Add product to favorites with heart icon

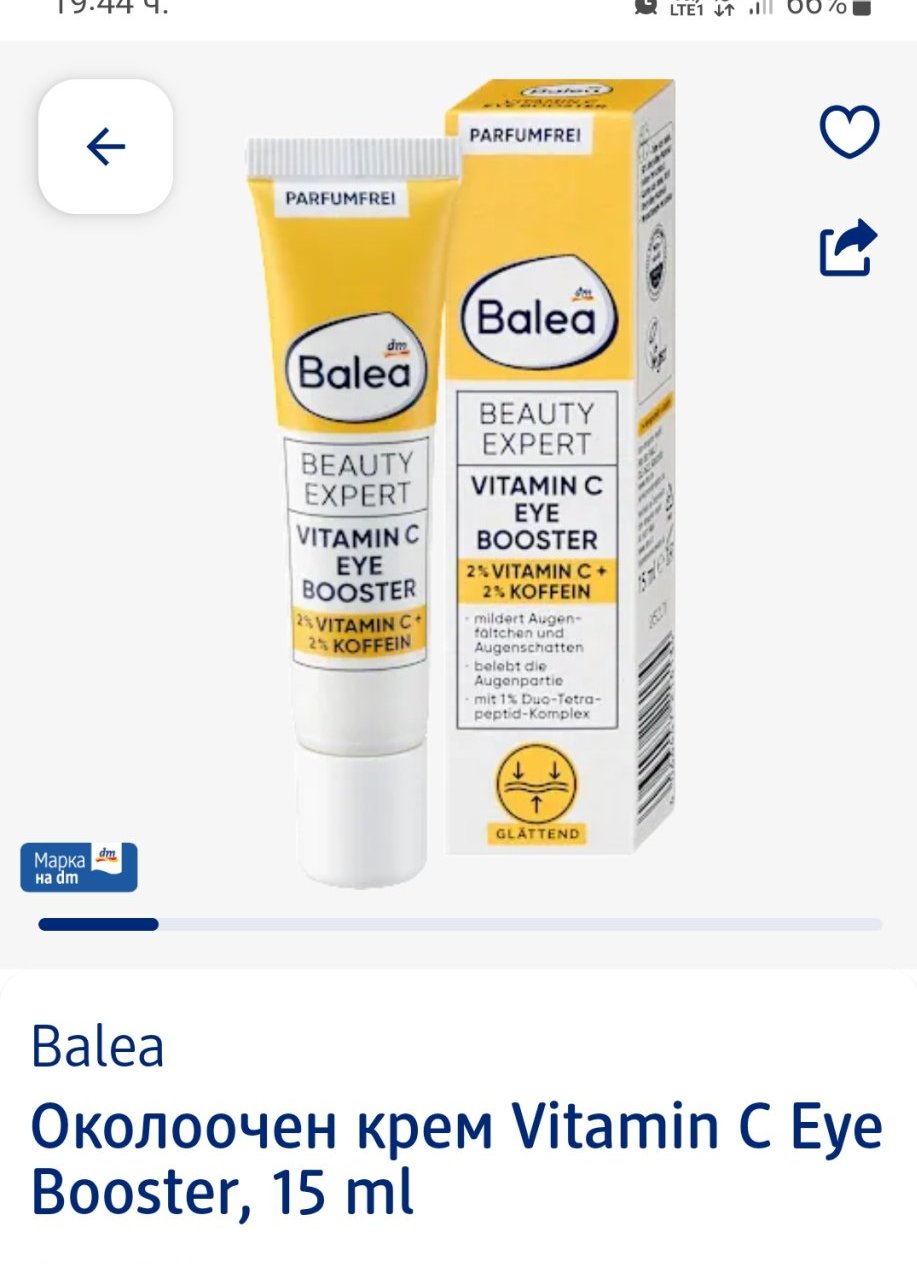849,131
